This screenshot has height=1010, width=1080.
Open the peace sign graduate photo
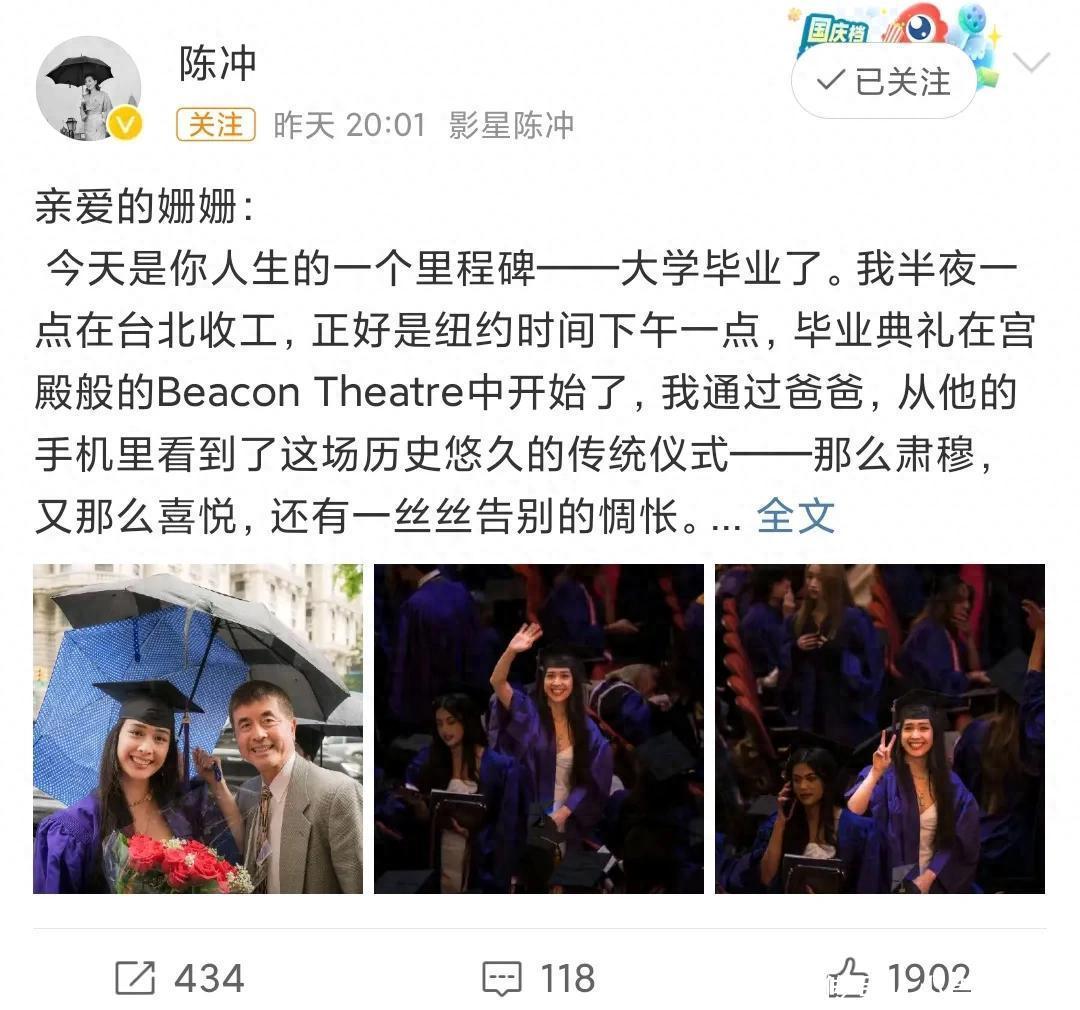879,729
